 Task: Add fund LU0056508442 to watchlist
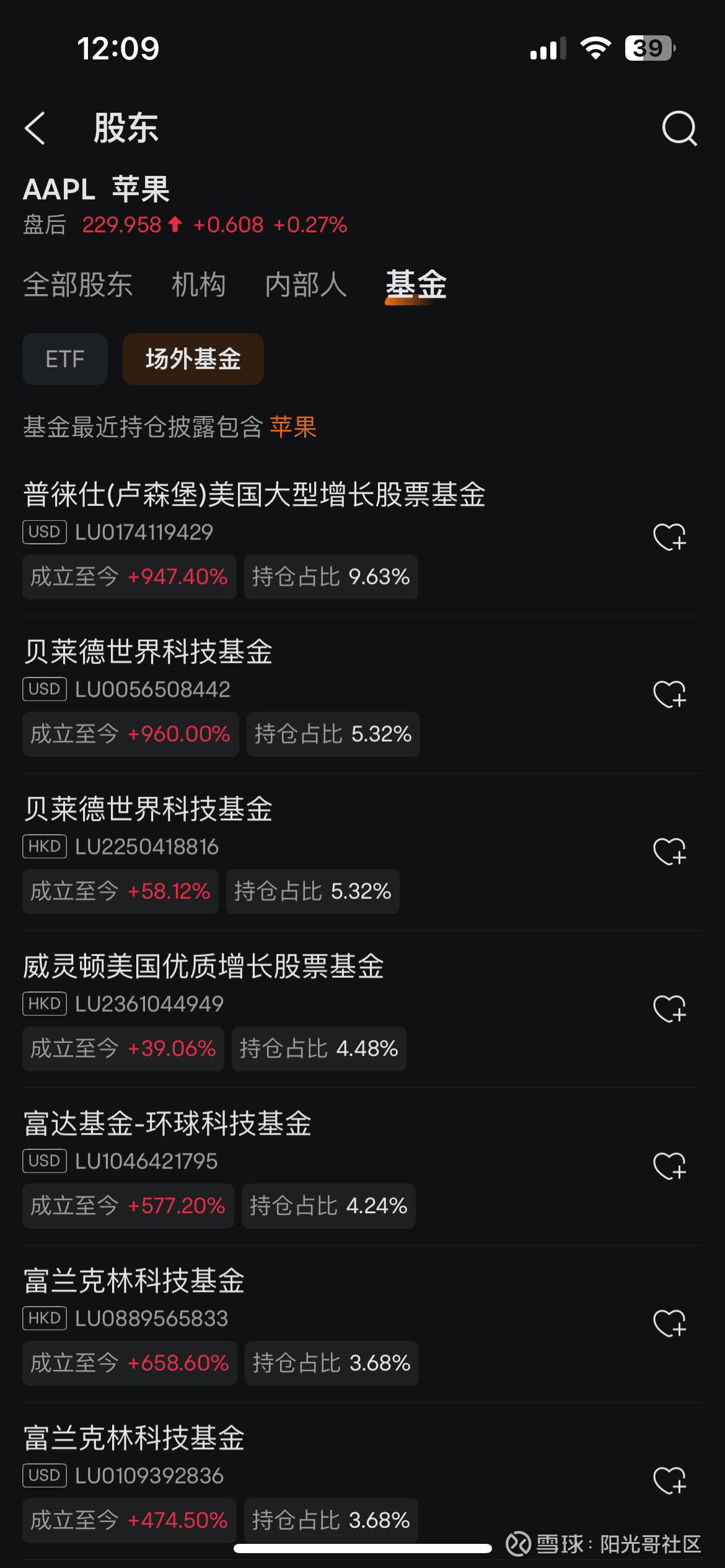click(x=670, y=694)
